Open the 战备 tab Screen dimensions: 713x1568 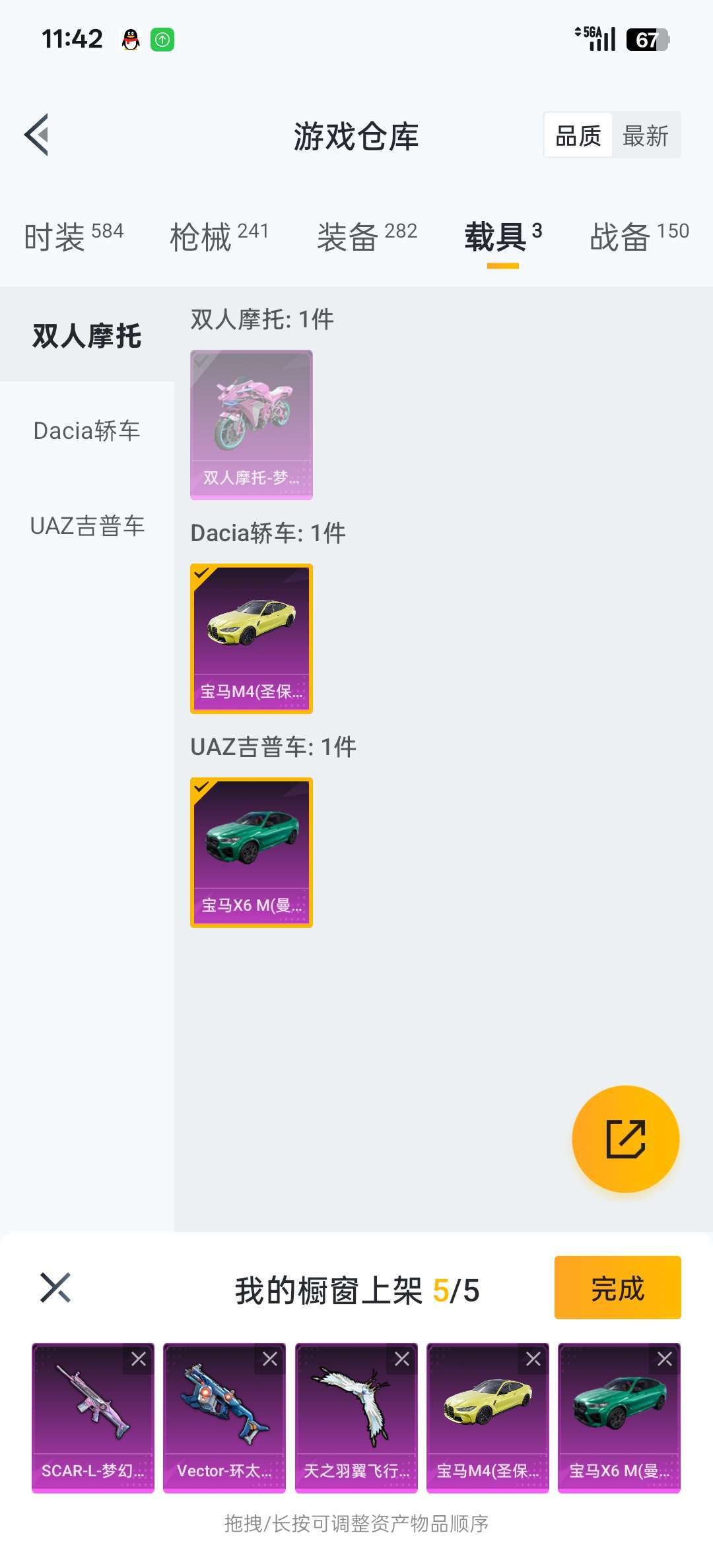[x=638, y=236]
